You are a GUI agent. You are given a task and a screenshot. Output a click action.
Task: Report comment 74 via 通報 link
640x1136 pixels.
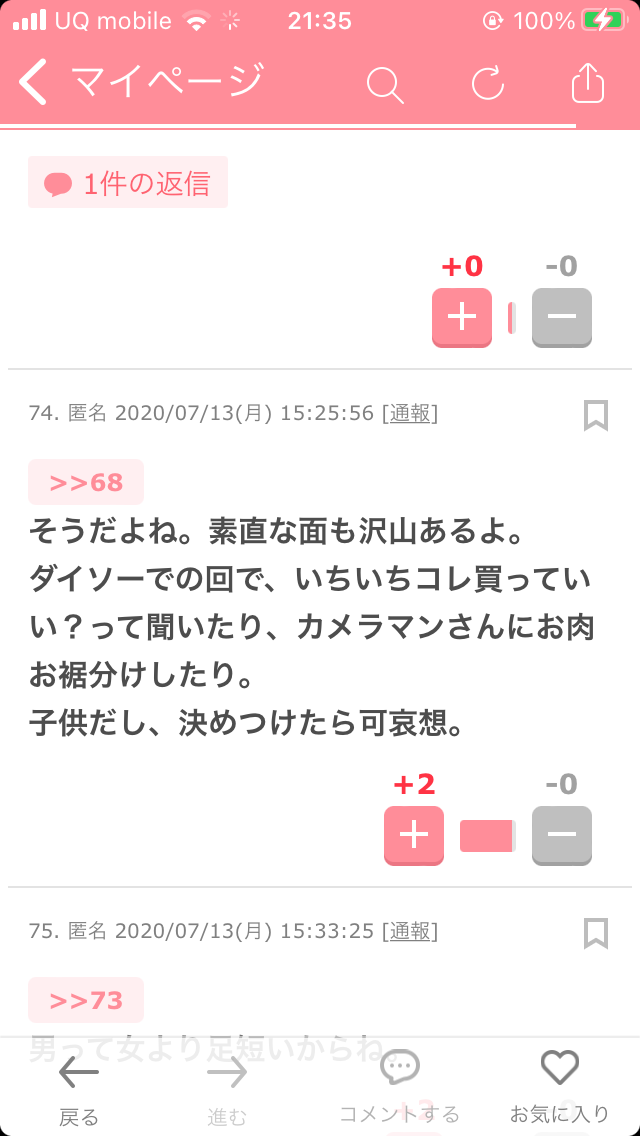click(410, 414)
